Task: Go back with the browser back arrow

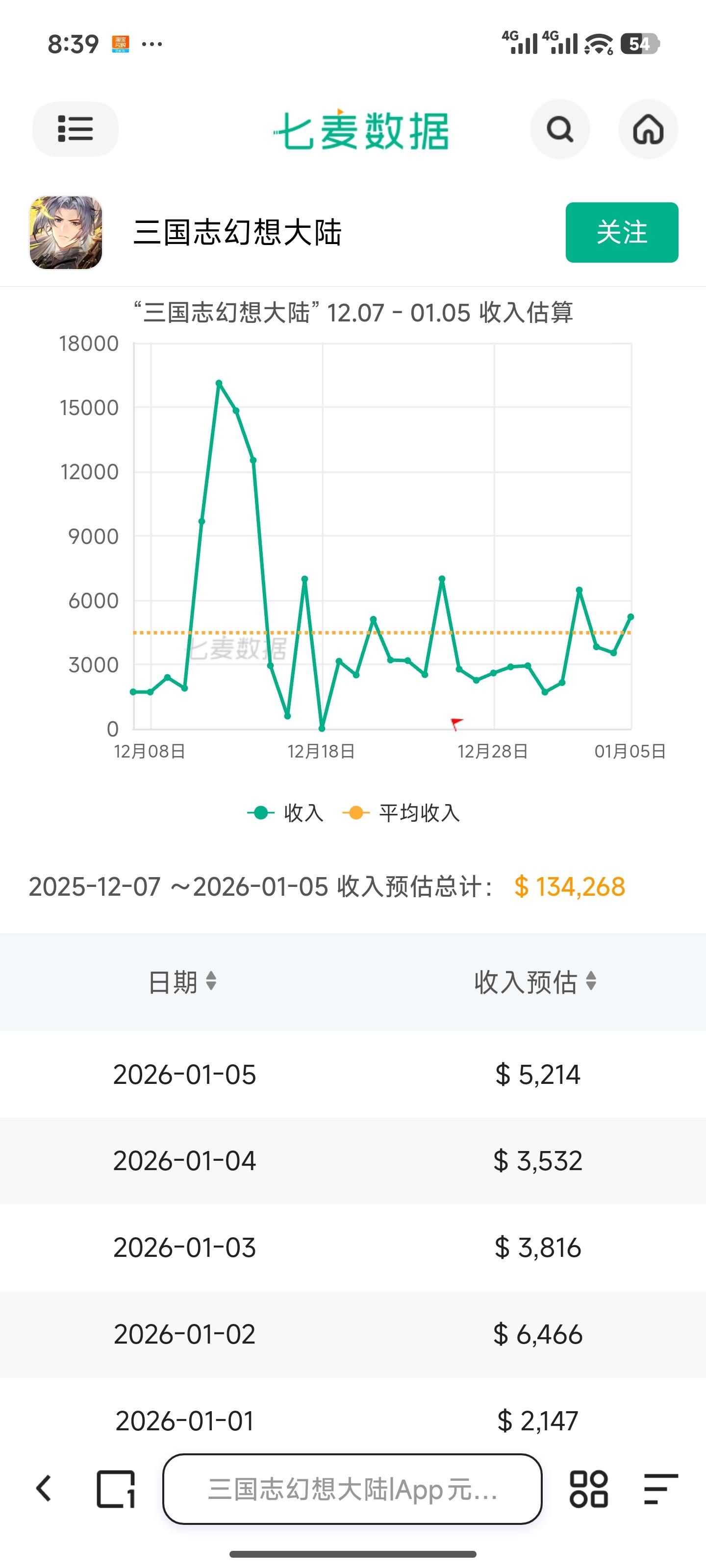Action: [x=44, y=1489]
